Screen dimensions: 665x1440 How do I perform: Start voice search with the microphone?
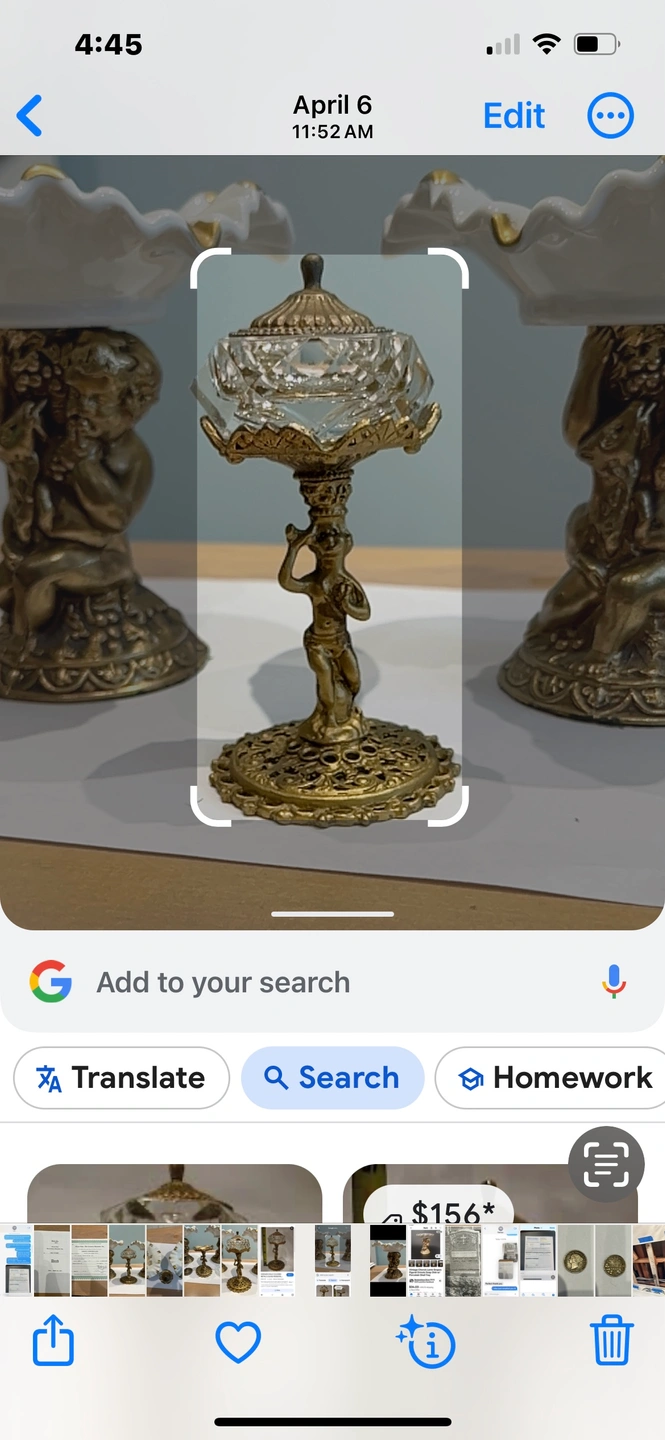(614, 982)
